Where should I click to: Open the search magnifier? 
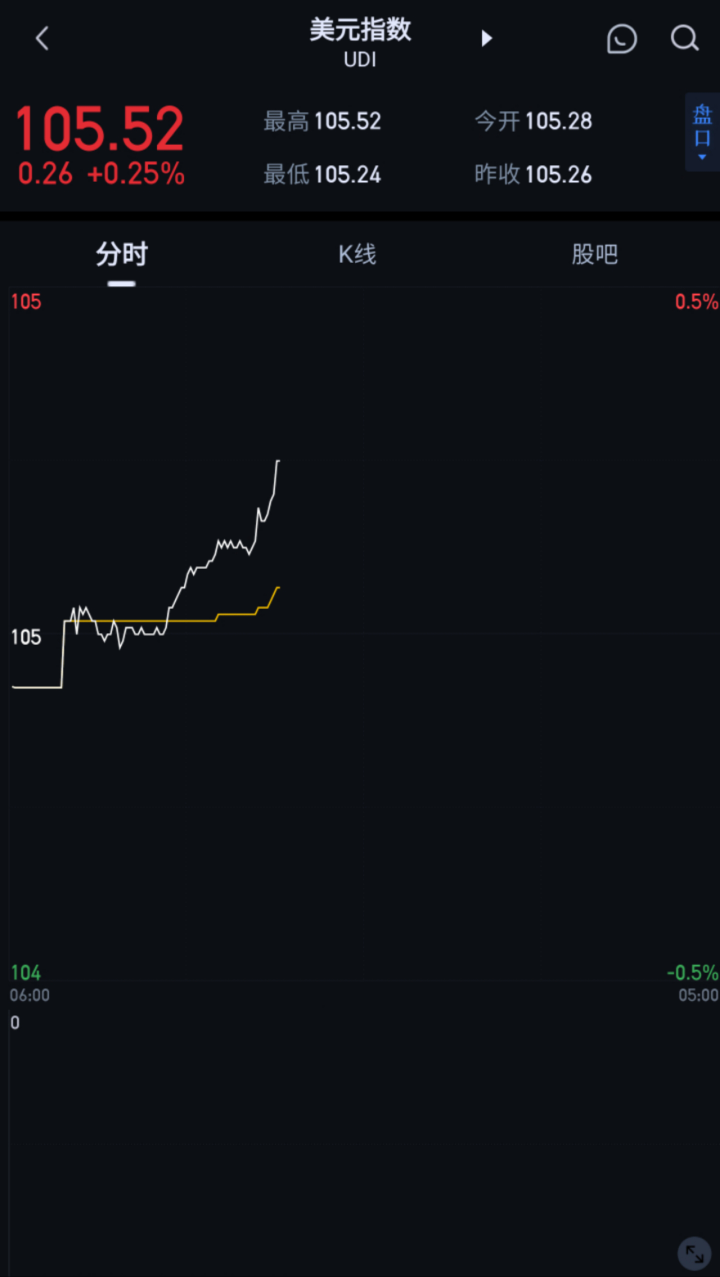coord(684,39)
